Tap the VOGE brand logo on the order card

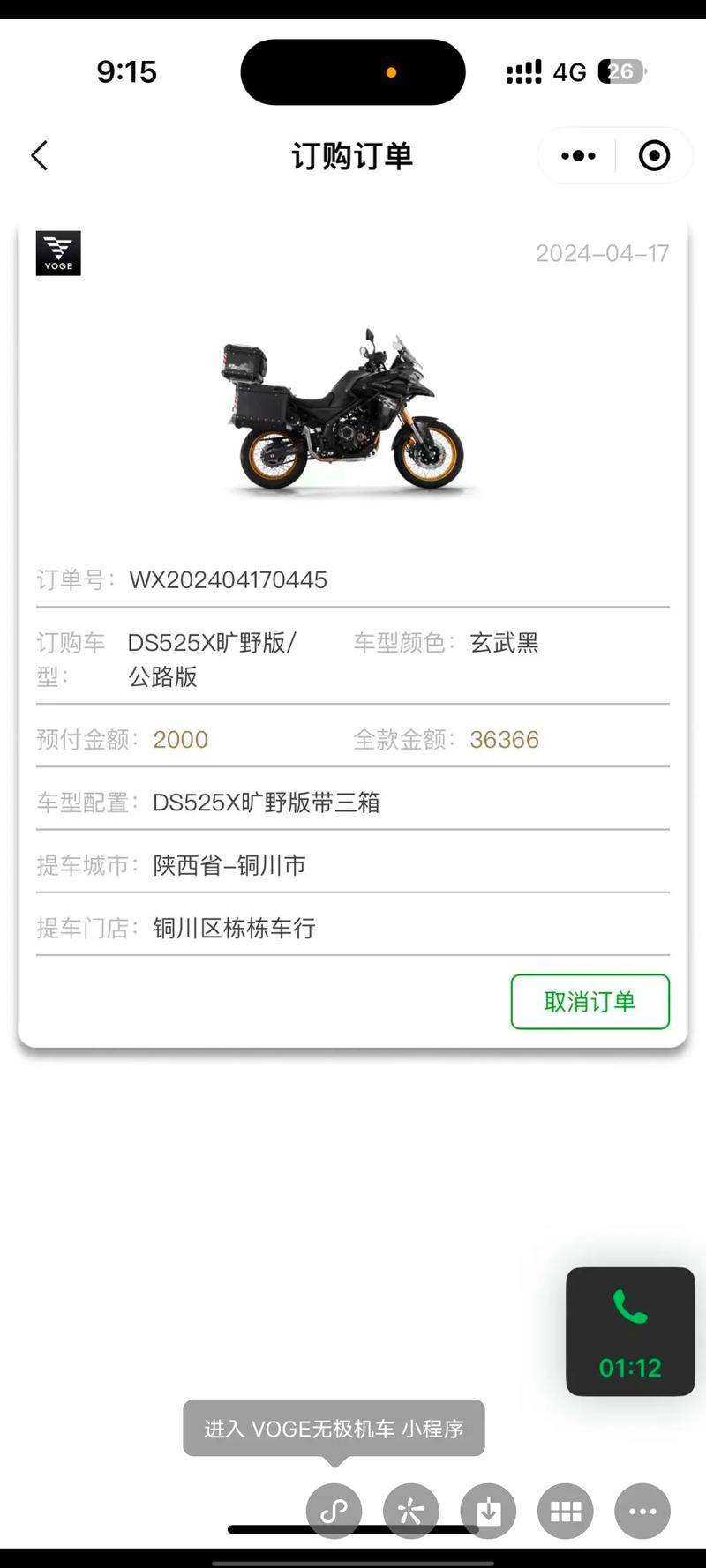(57, 252)
